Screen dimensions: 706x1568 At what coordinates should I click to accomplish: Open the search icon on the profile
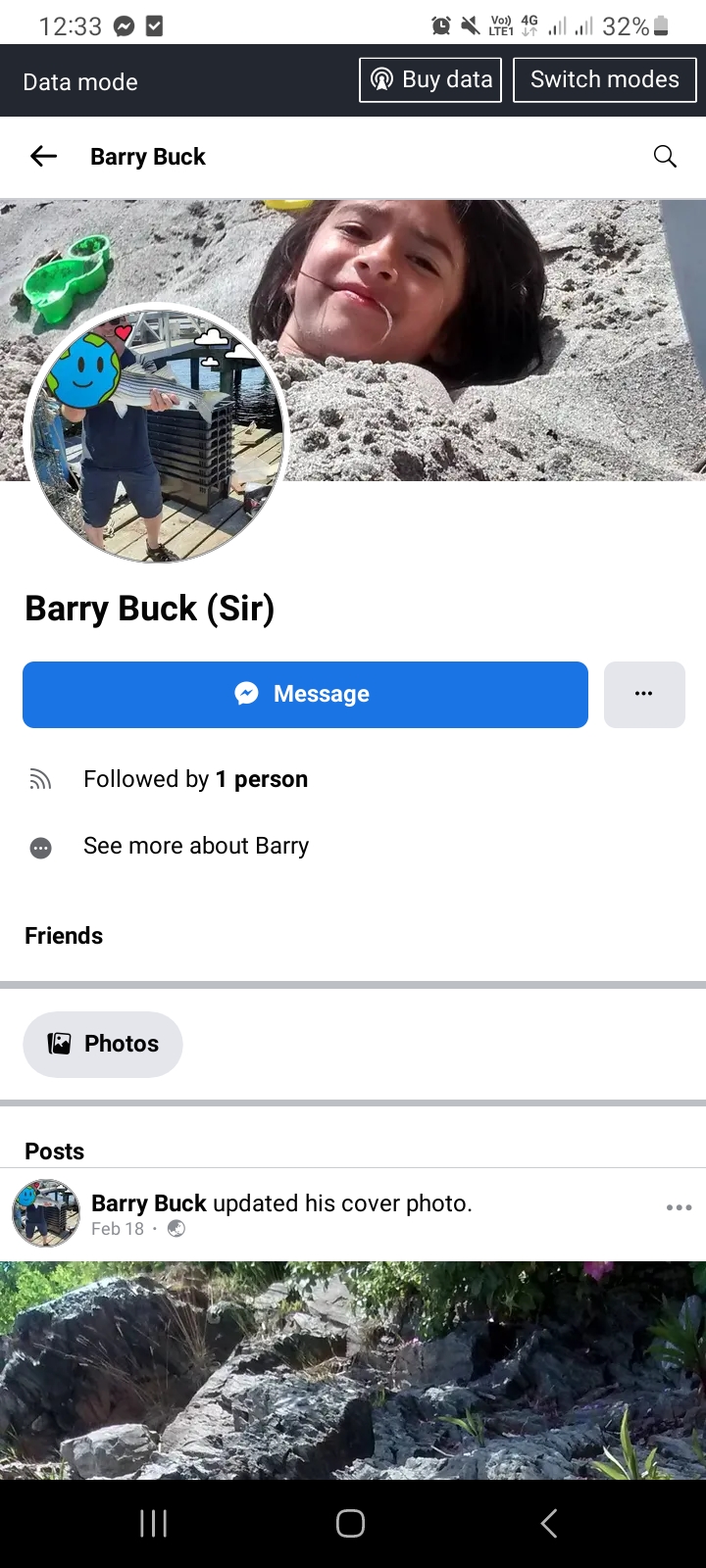point(665,156)
